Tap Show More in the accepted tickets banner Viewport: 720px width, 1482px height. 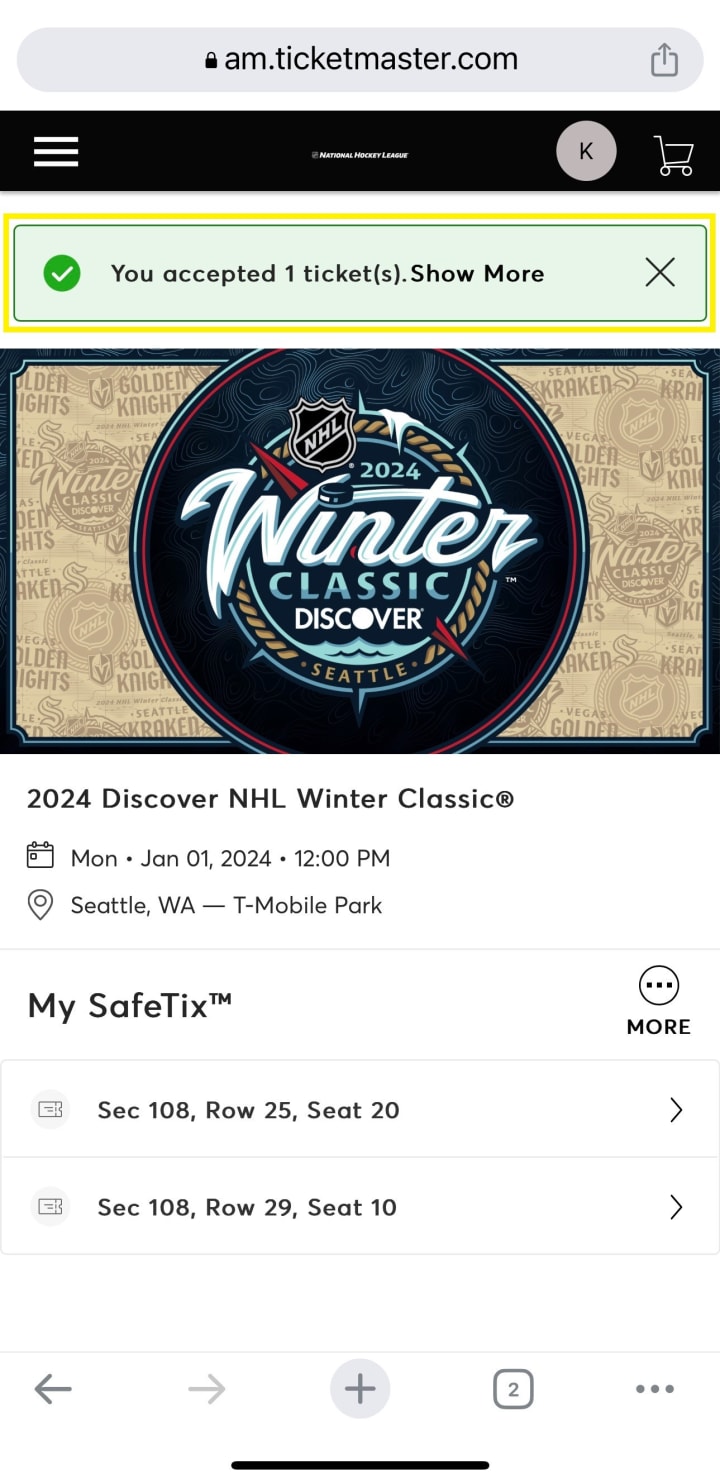(478, 274)
